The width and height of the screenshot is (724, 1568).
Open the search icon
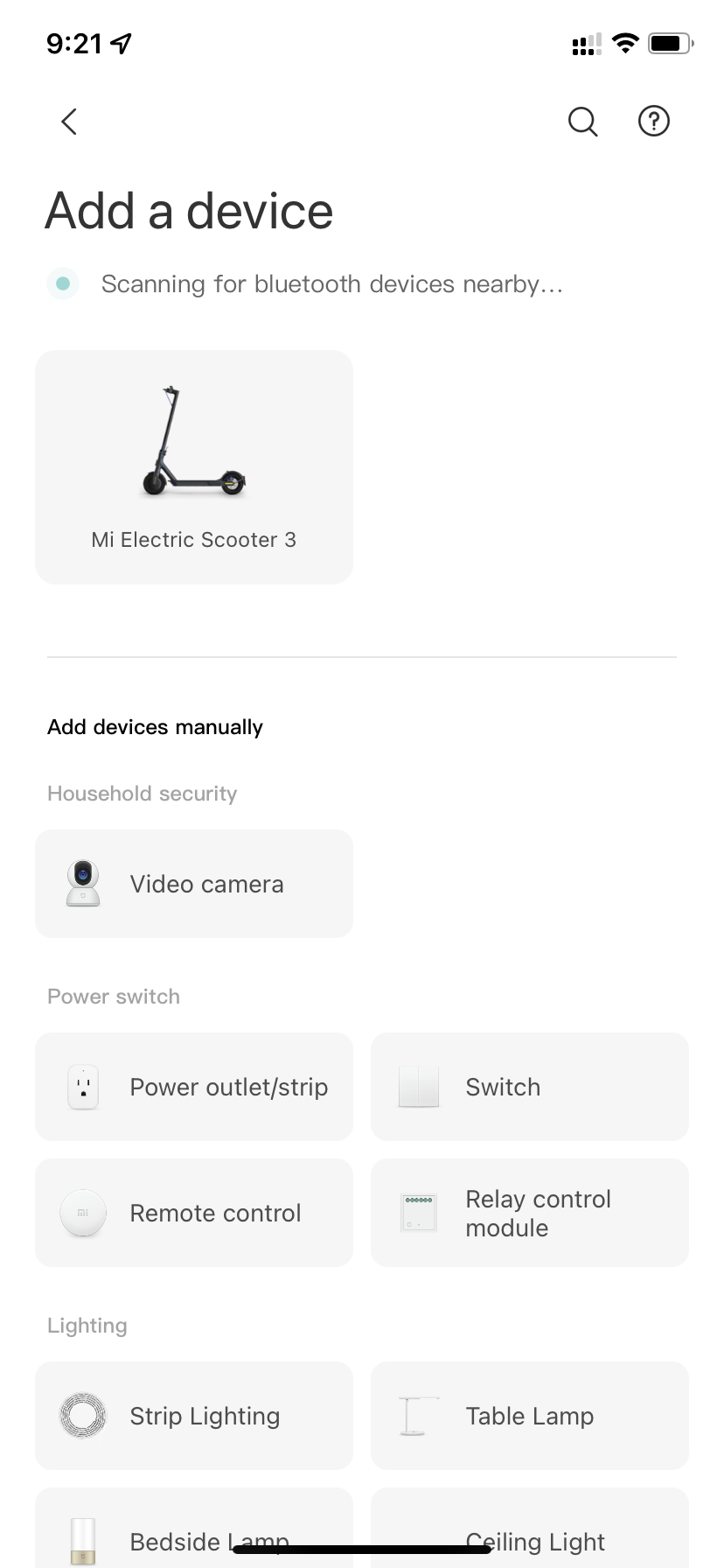click(x=582, y=122)
